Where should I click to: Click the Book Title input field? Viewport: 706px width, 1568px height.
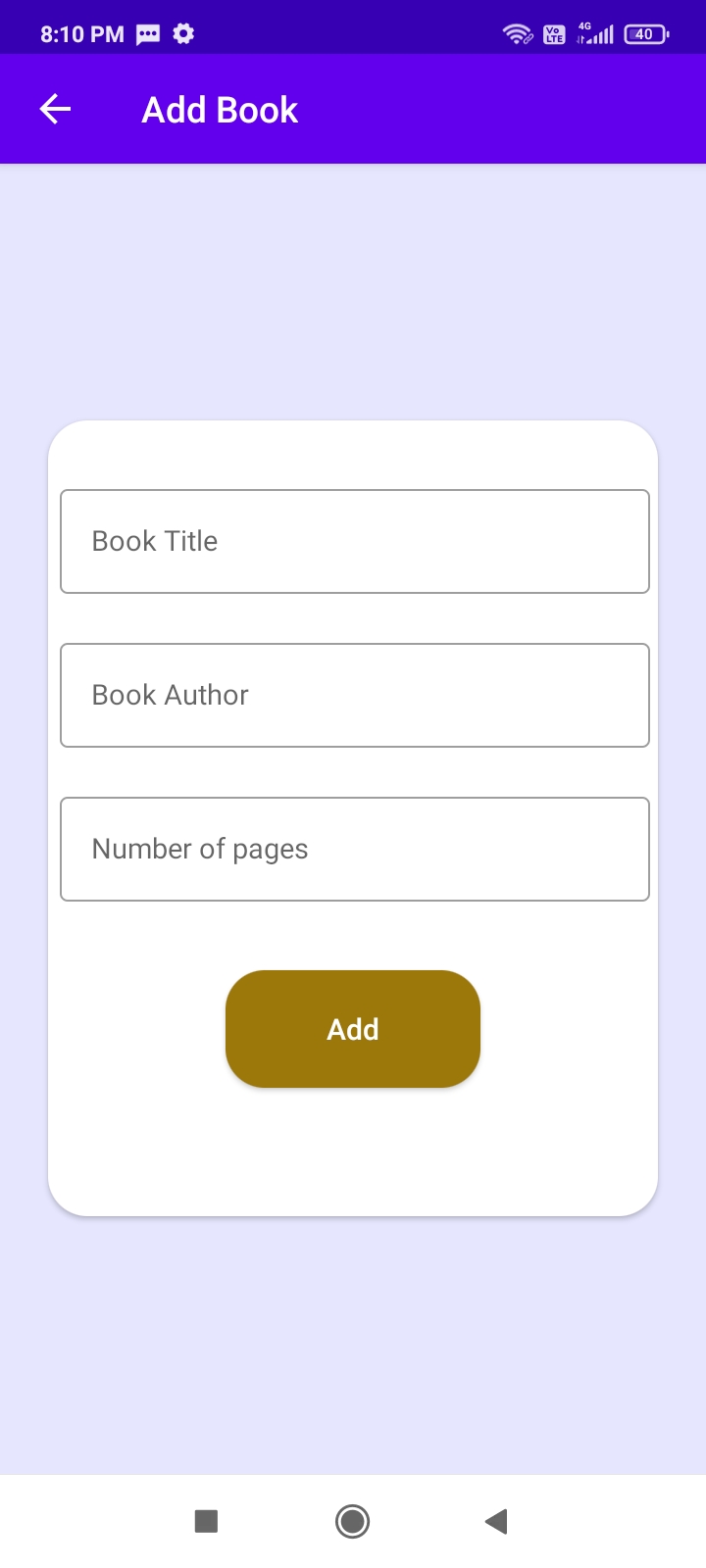click(354, 541)
